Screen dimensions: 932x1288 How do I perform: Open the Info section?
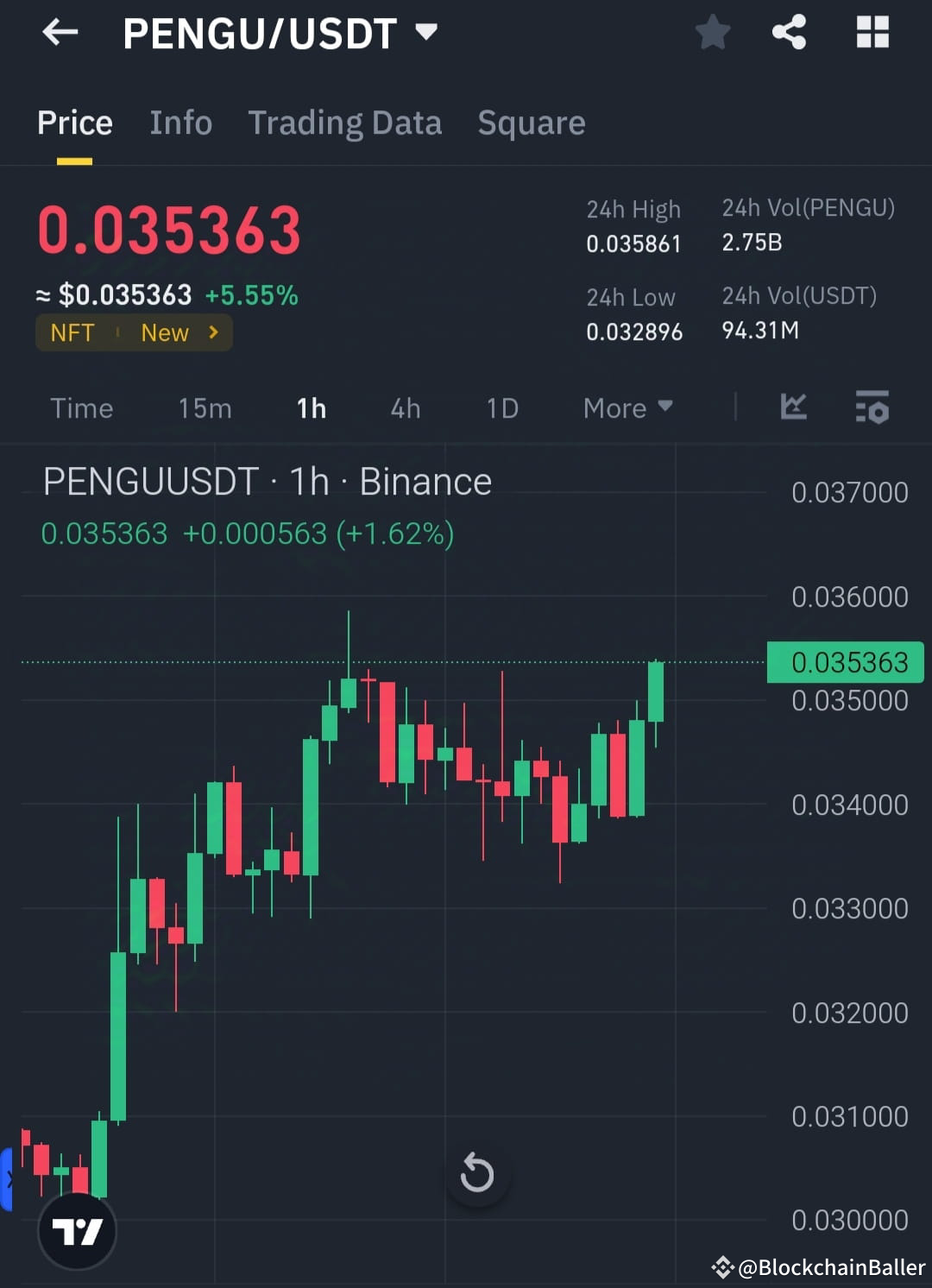(x=180, y=123)
